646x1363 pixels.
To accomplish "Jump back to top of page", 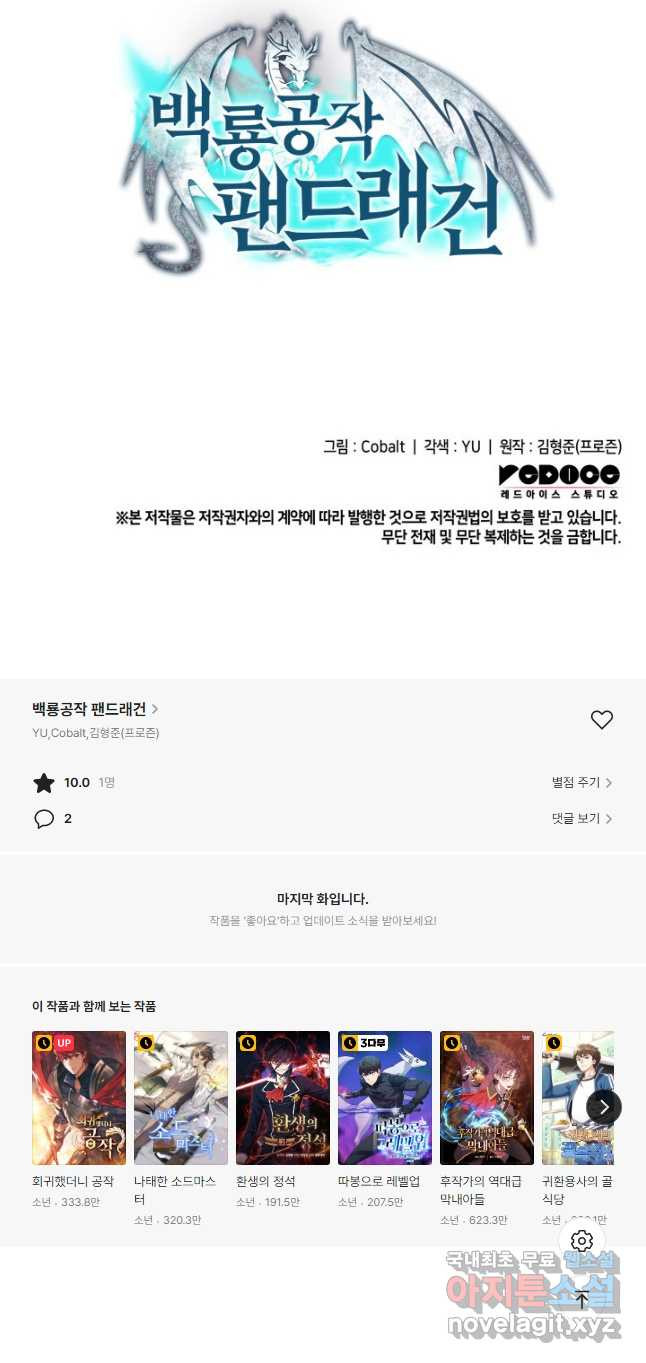I will 582,1299.
